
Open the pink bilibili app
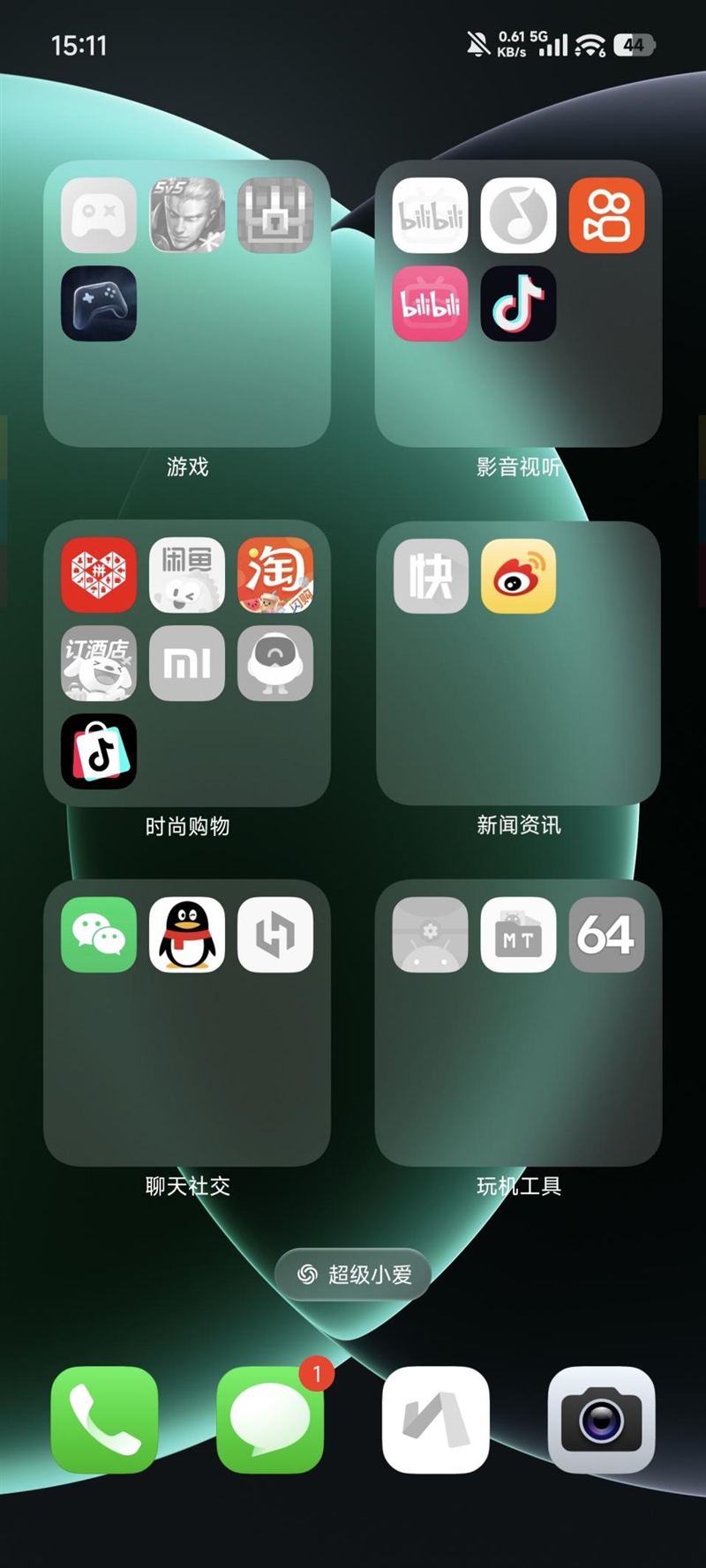[x=430, y=303]
